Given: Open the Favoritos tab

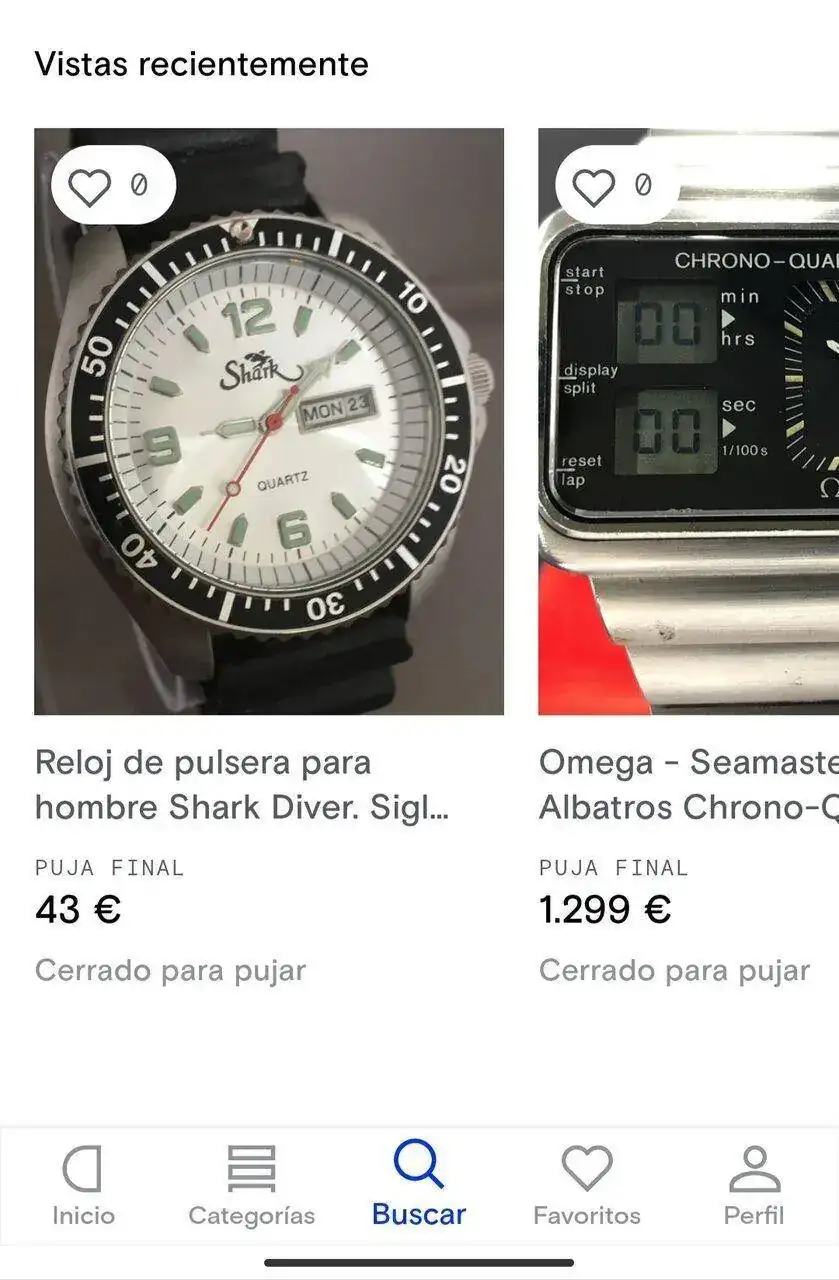Looking at the screenshot, I should click(x=587, y=1186).
